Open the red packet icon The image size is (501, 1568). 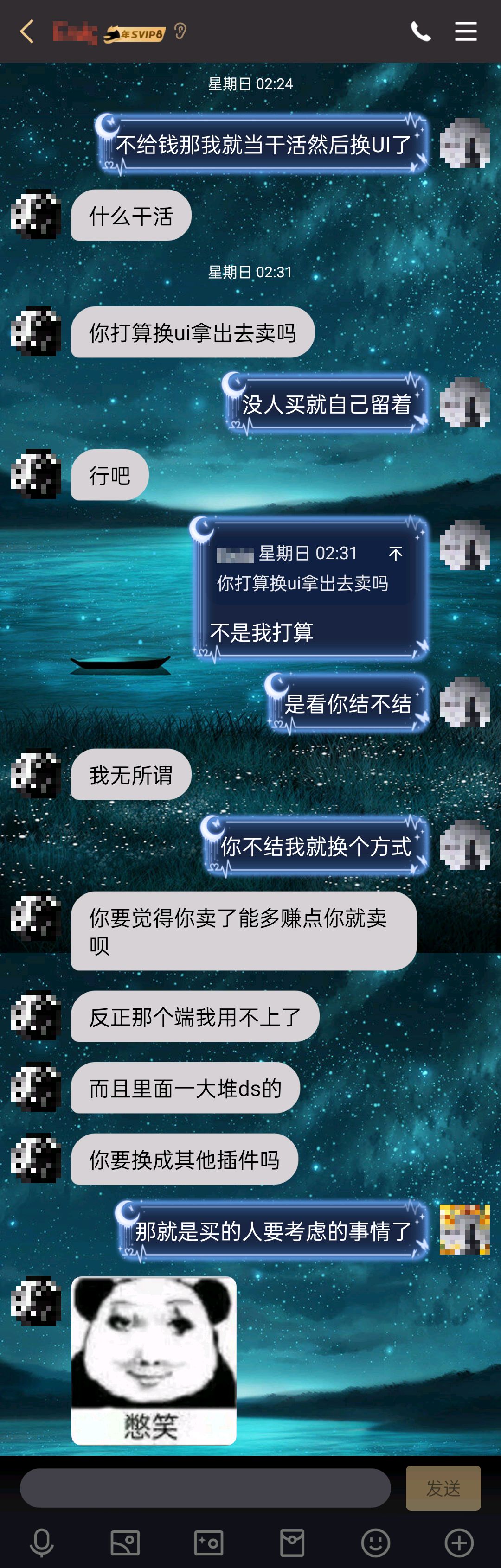pos(292,1543)
